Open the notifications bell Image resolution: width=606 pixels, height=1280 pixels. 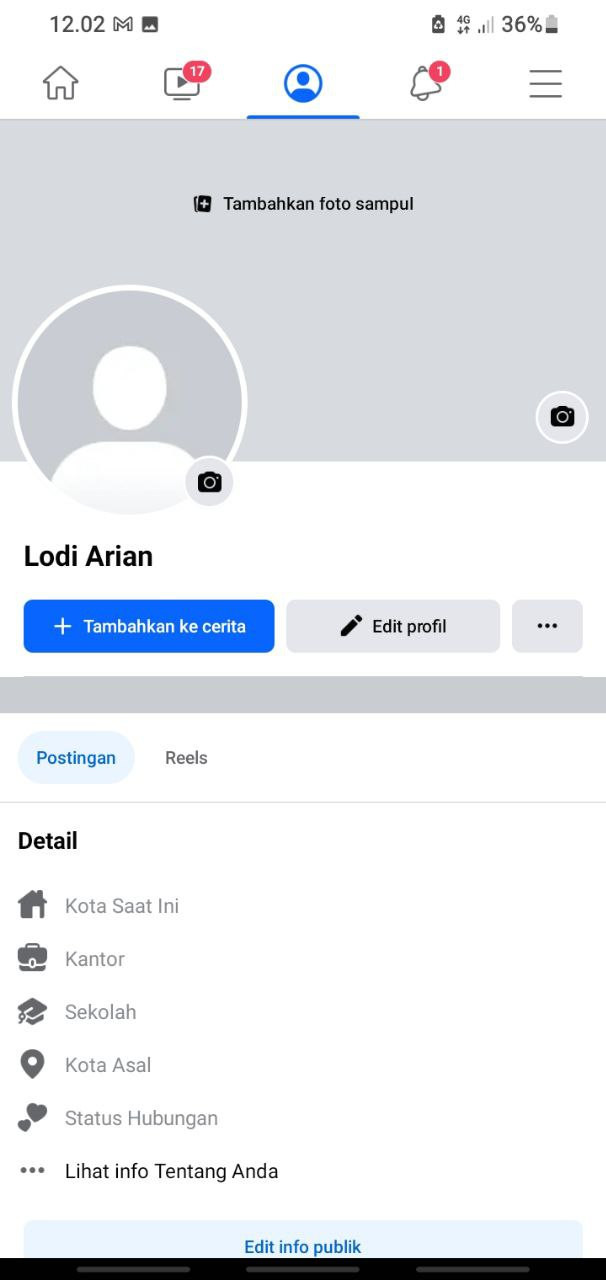click(x=425, y=84)
